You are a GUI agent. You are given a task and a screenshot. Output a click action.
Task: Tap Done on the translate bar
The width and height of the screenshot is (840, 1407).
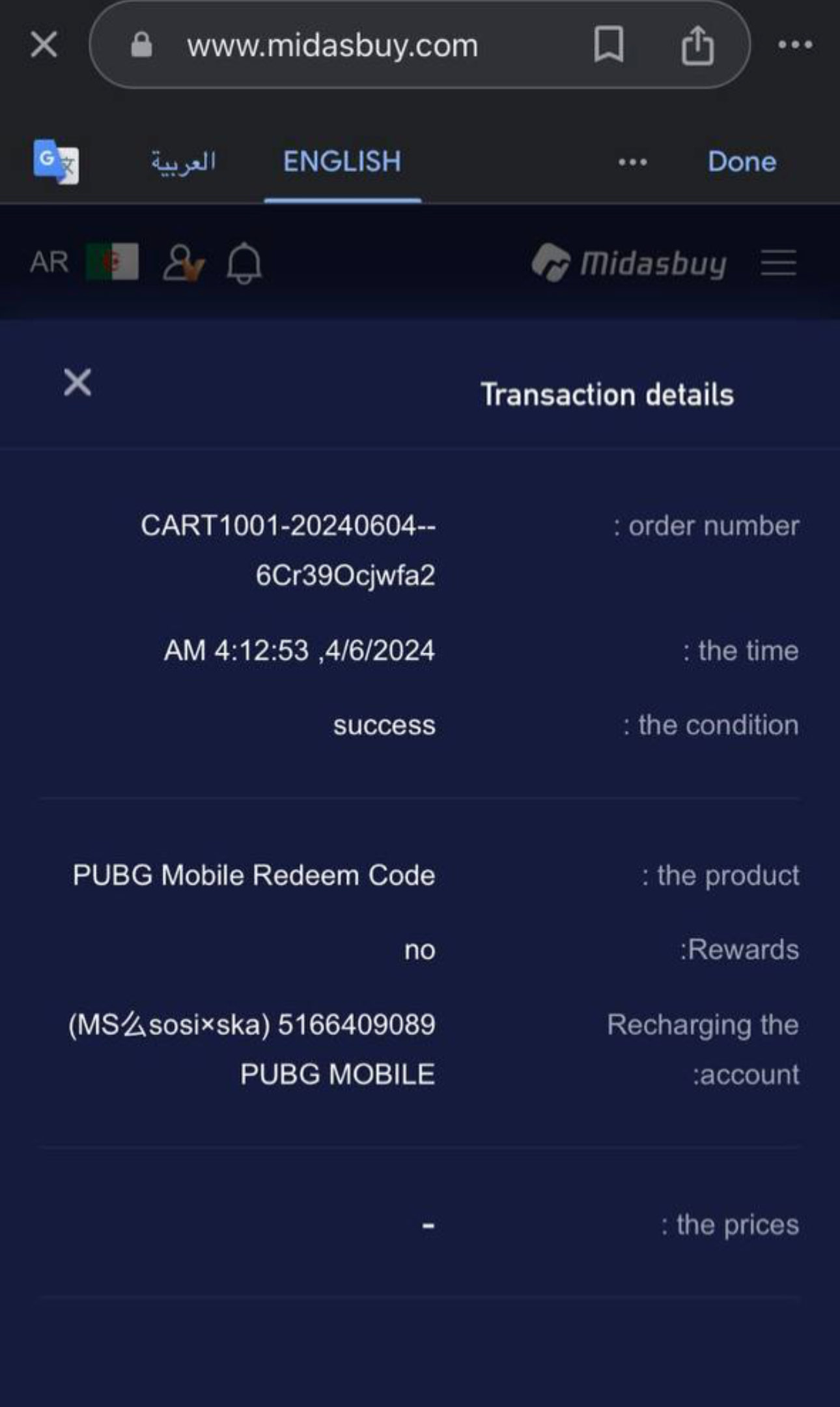click(x=742, y=162)
